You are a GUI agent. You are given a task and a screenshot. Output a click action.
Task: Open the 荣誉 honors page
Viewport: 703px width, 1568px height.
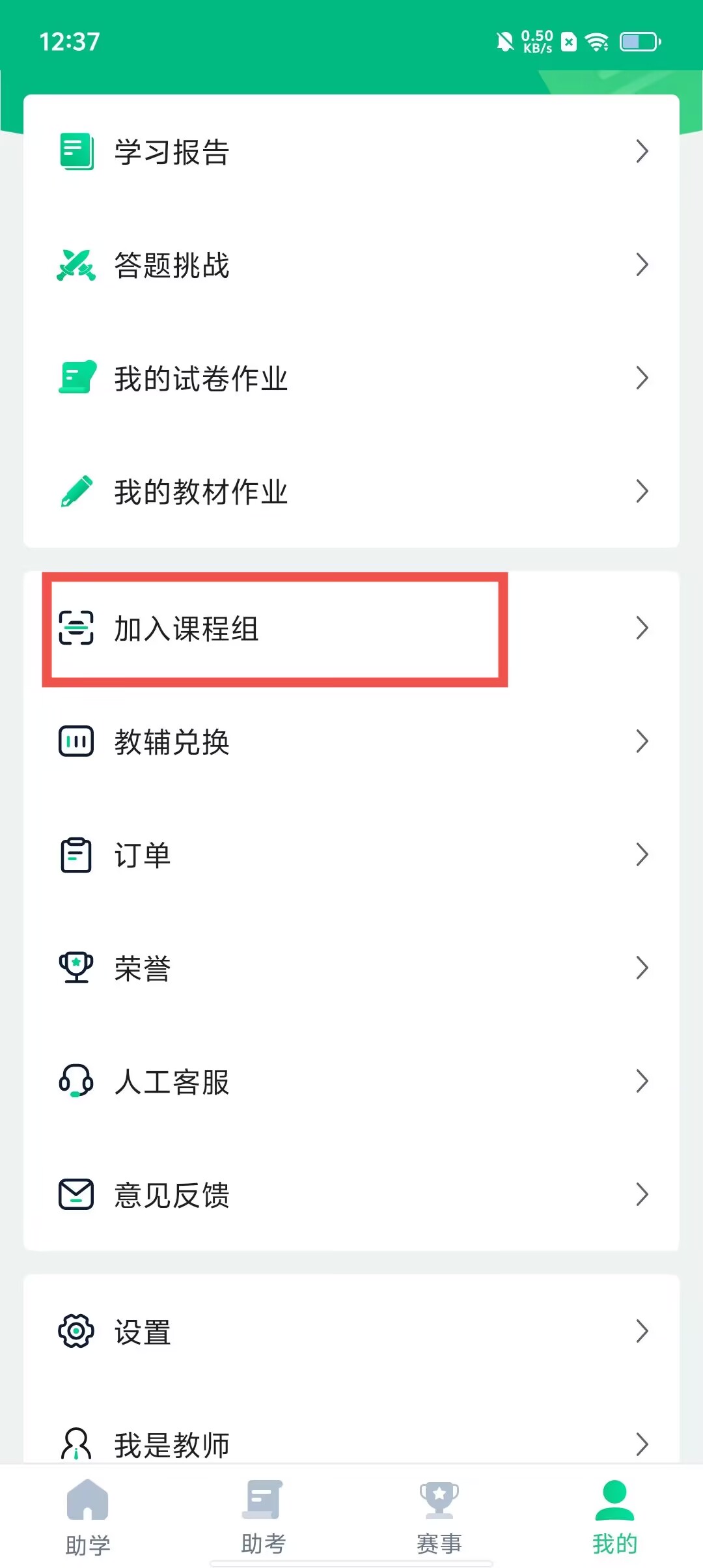pos(351,968)
